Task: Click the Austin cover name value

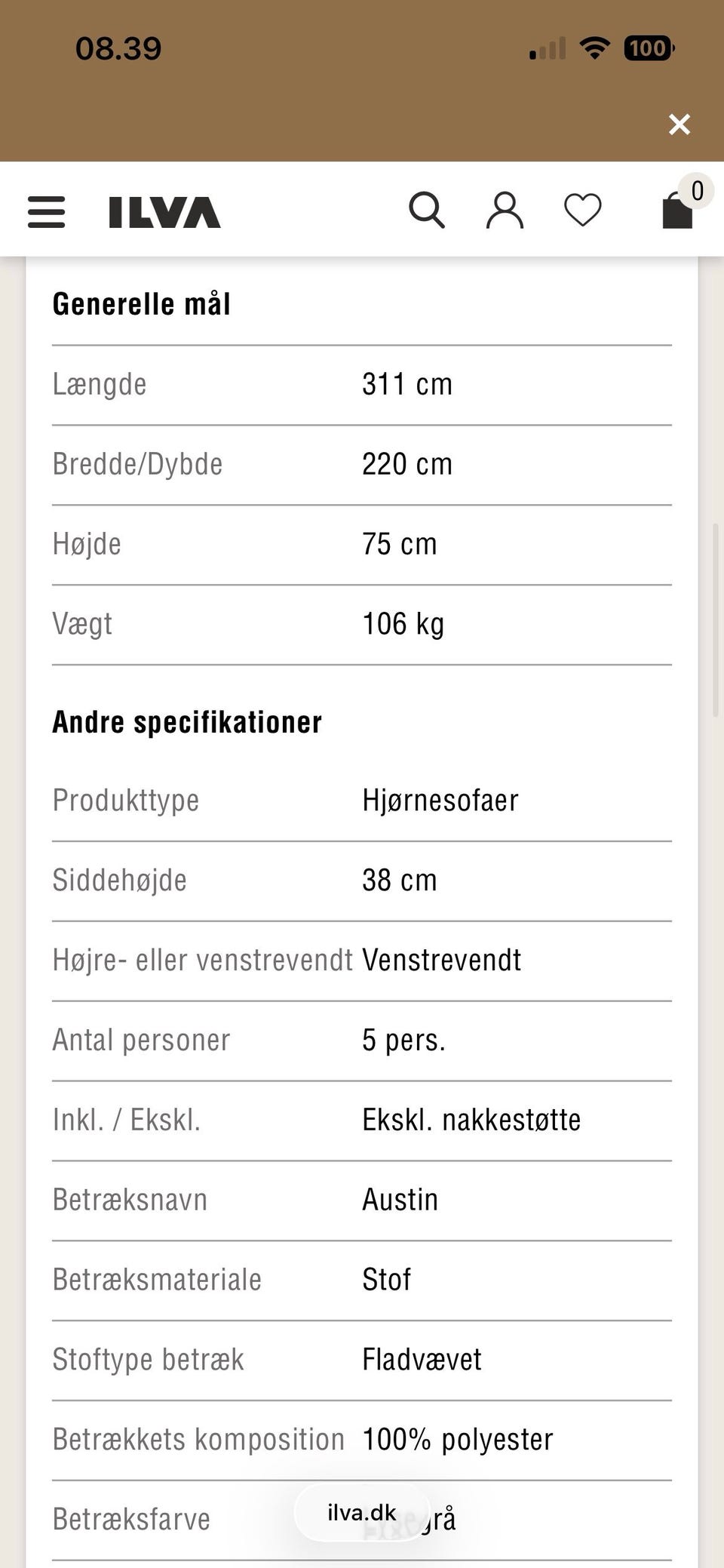Action: [x=399, y=1199]
